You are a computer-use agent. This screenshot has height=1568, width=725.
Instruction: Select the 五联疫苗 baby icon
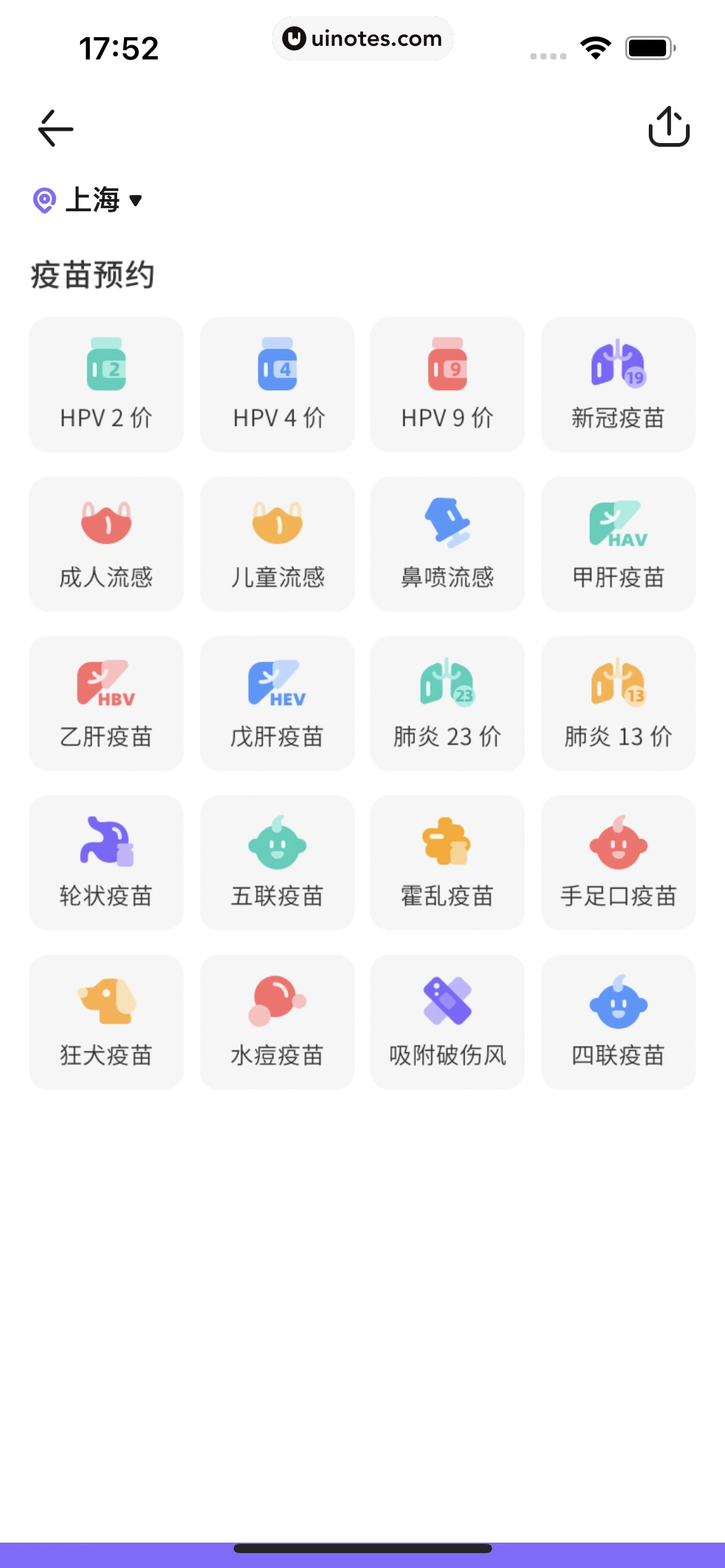276,845
